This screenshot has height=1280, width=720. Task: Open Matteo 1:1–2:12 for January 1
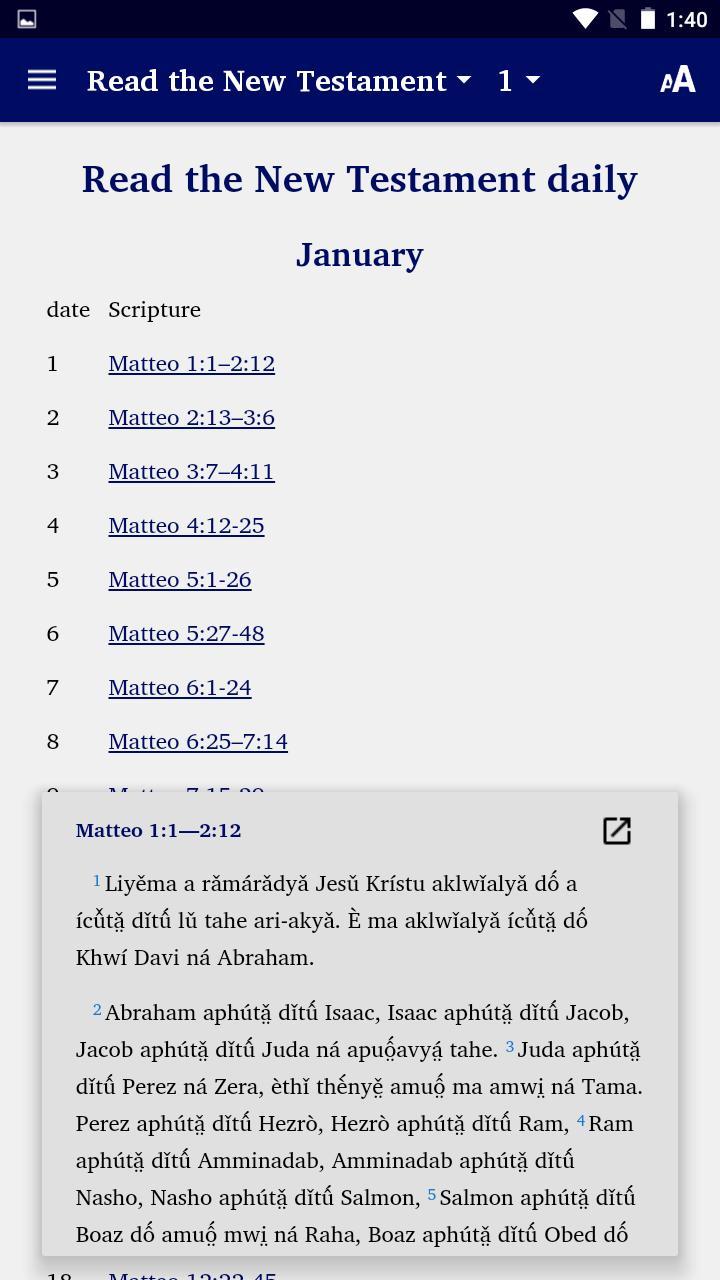click(x=191, y=363)
